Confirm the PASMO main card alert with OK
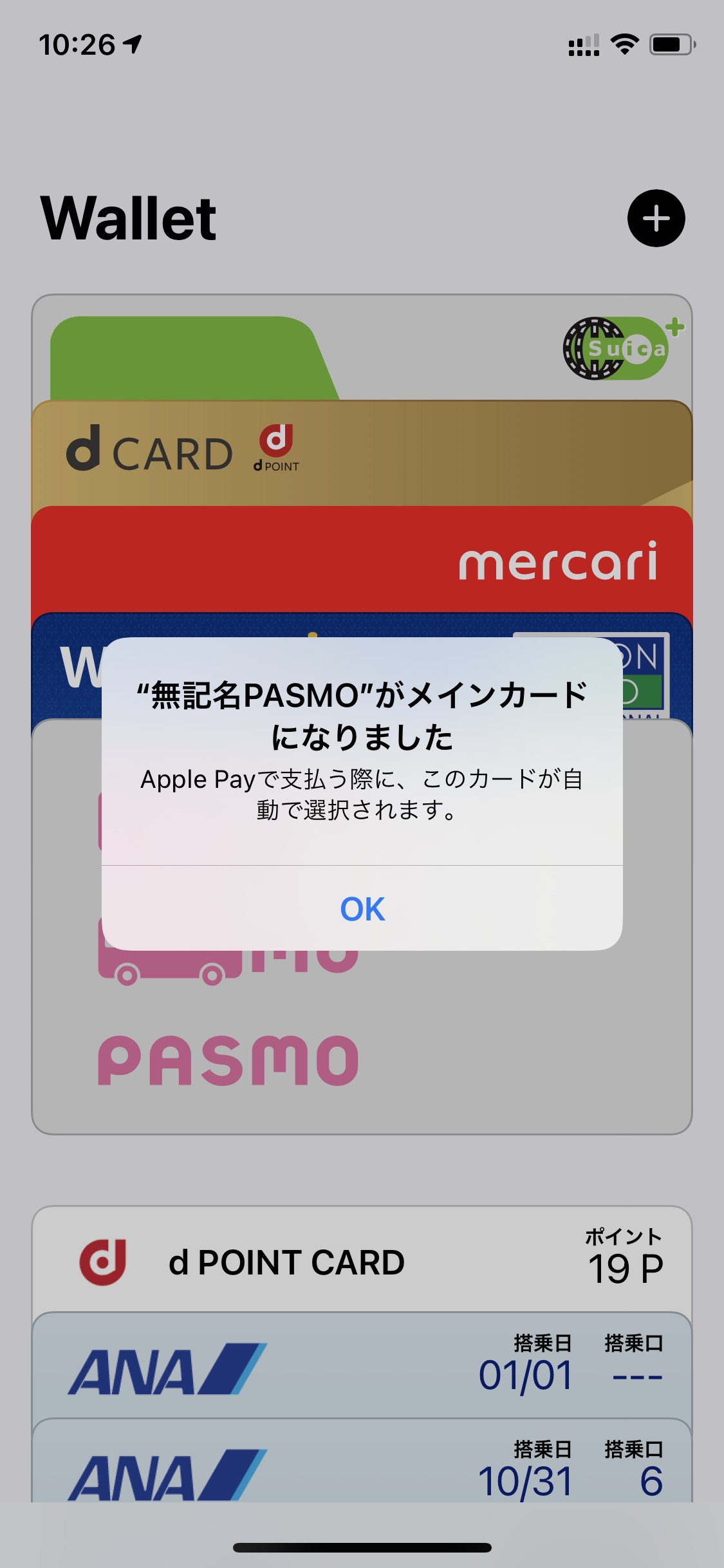The image size is (724, 1568). tap(362, 909)
